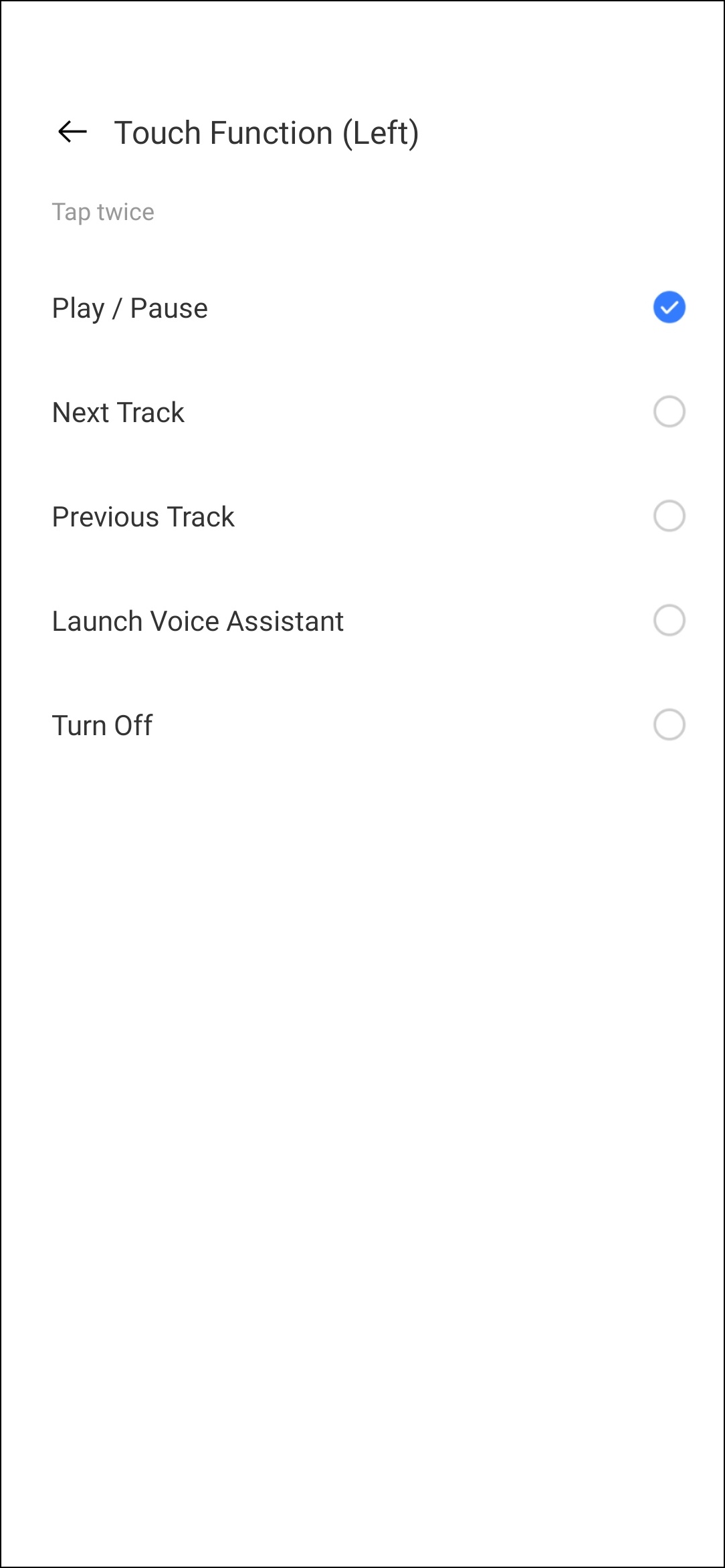This screenshot has height=1568, width=725.
Task: Select Previous Track option
Action: (669, 516)
